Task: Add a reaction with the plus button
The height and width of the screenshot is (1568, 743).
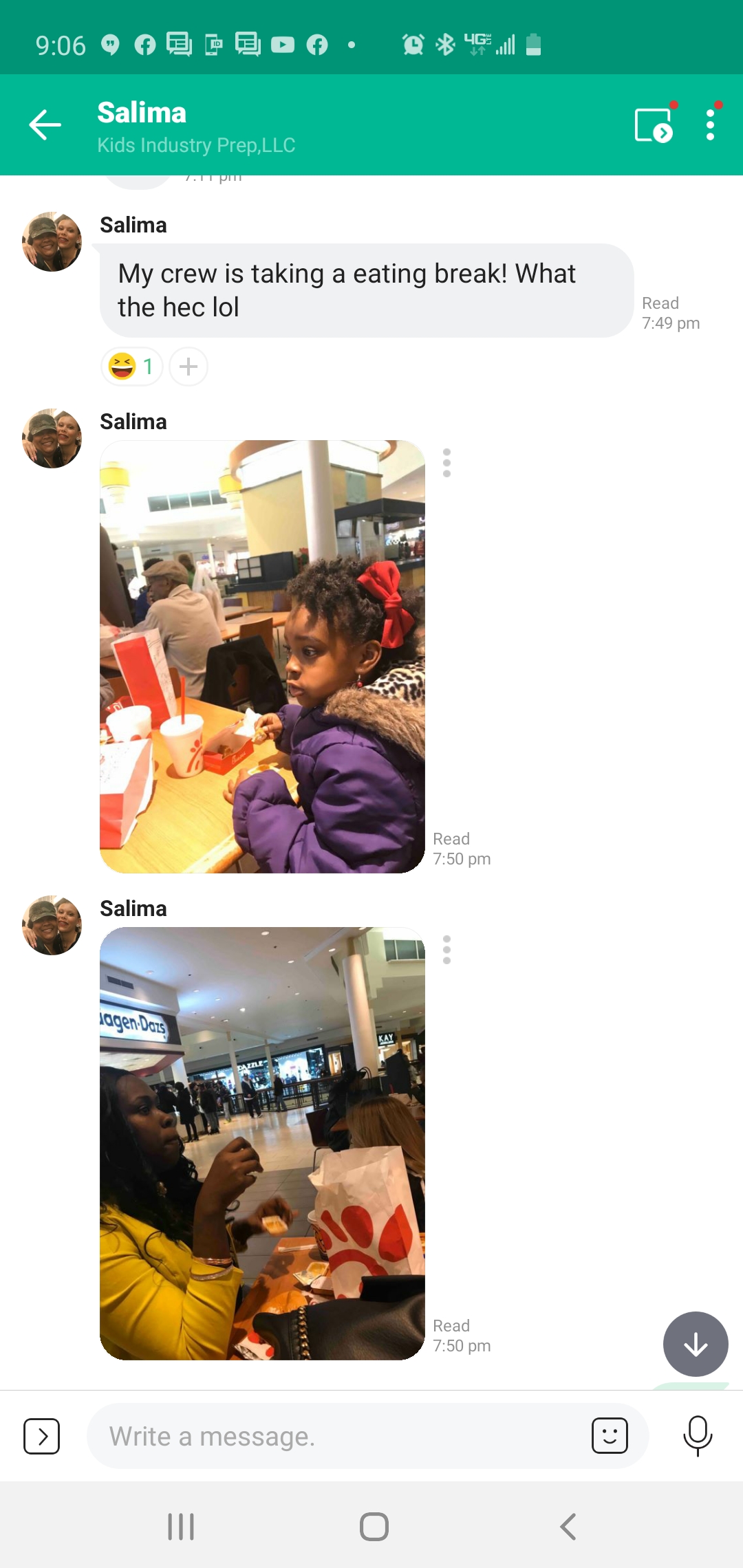Action: coord(189,366)
